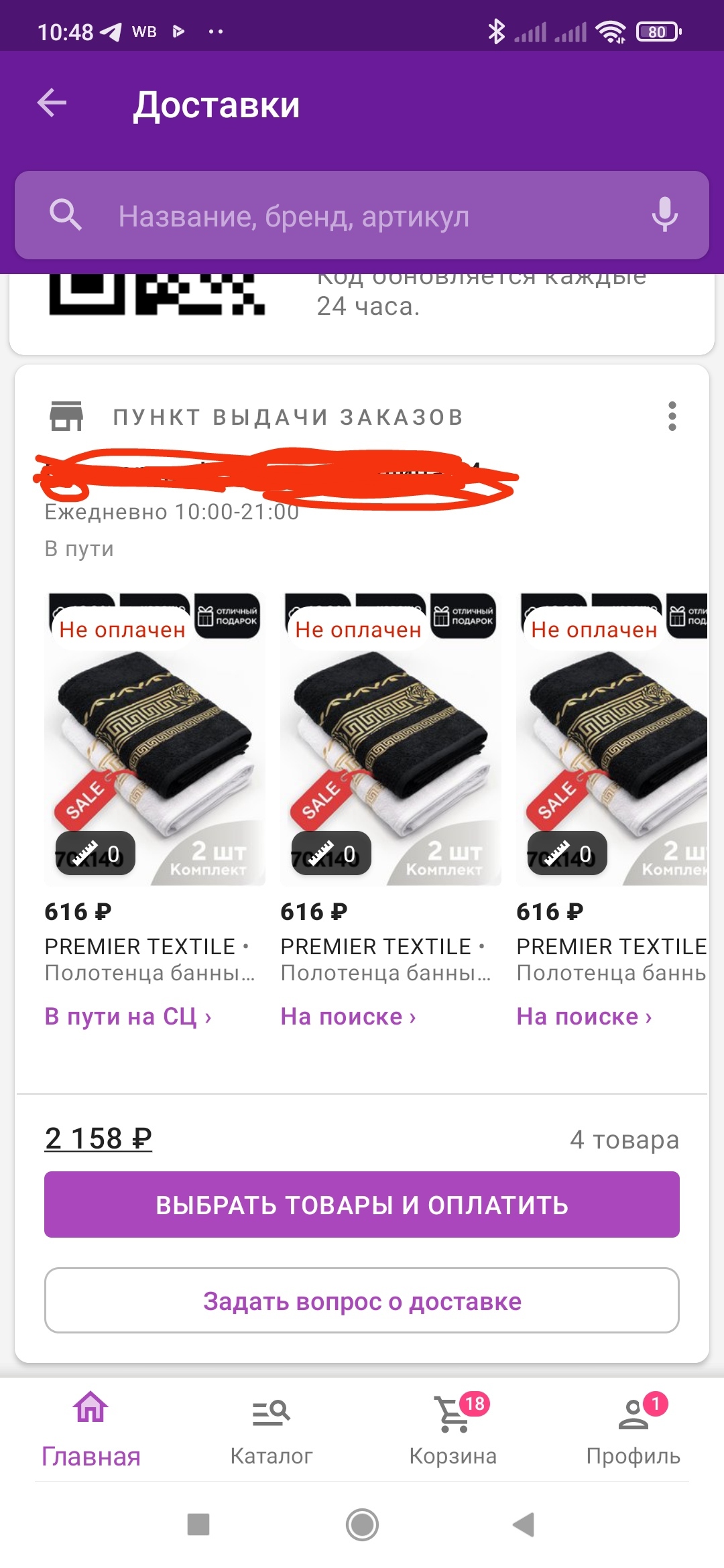Go to the Профиль tab
The image size is (724, 1568).
[633, 1427]
